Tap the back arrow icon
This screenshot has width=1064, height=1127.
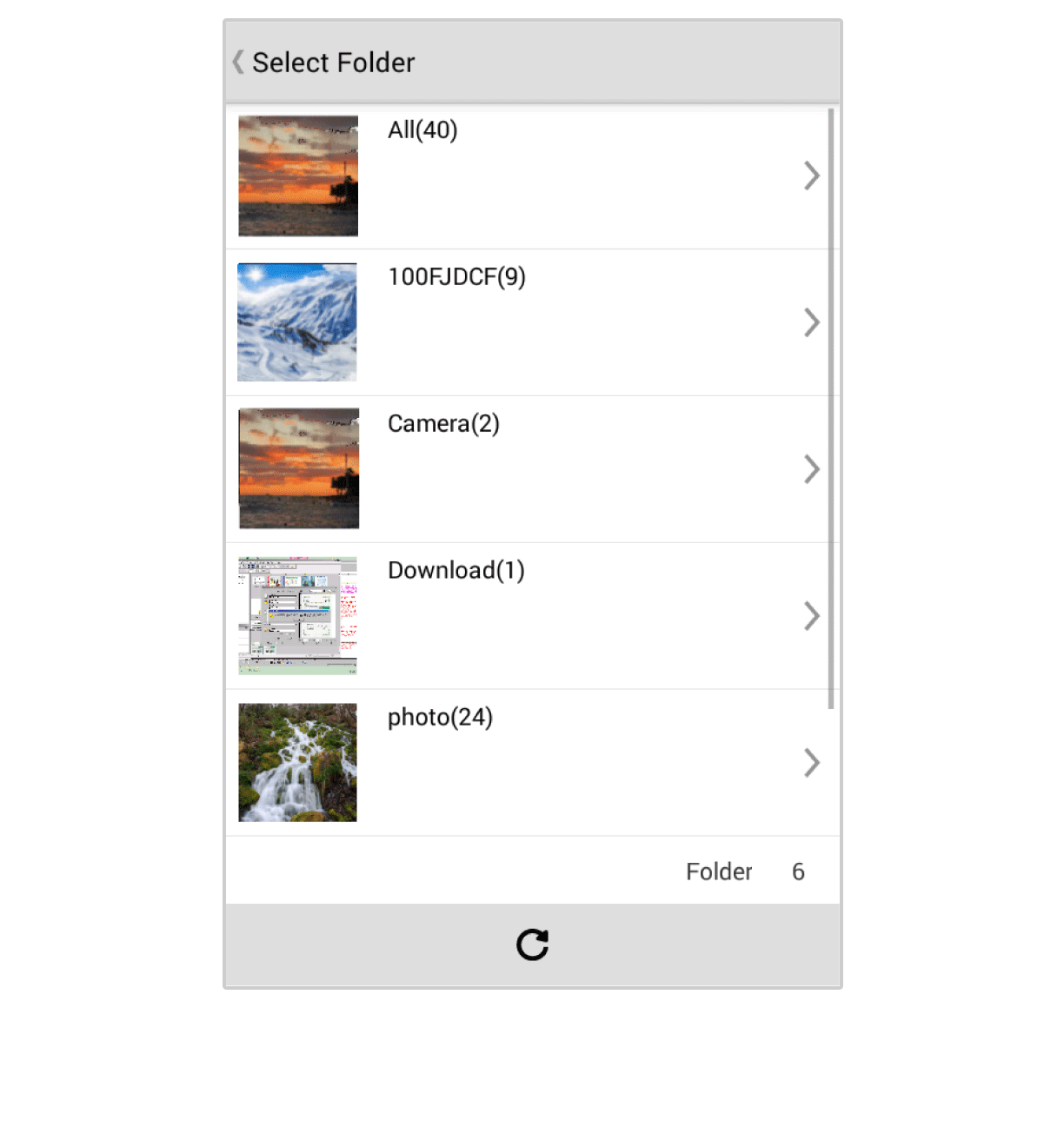236,62
